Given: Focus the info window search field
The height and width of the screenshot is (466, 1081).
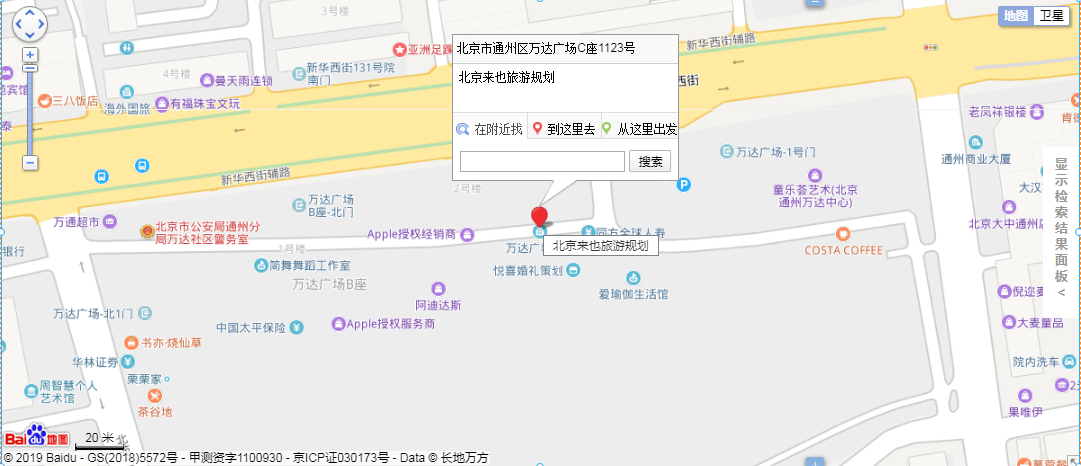Looking at the screenshot, I should pos(542,161).
